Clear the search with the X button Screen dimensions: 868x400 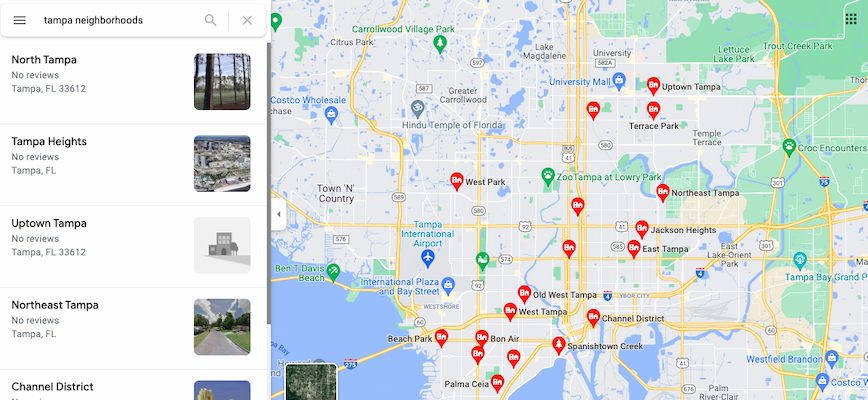point(247,20)
